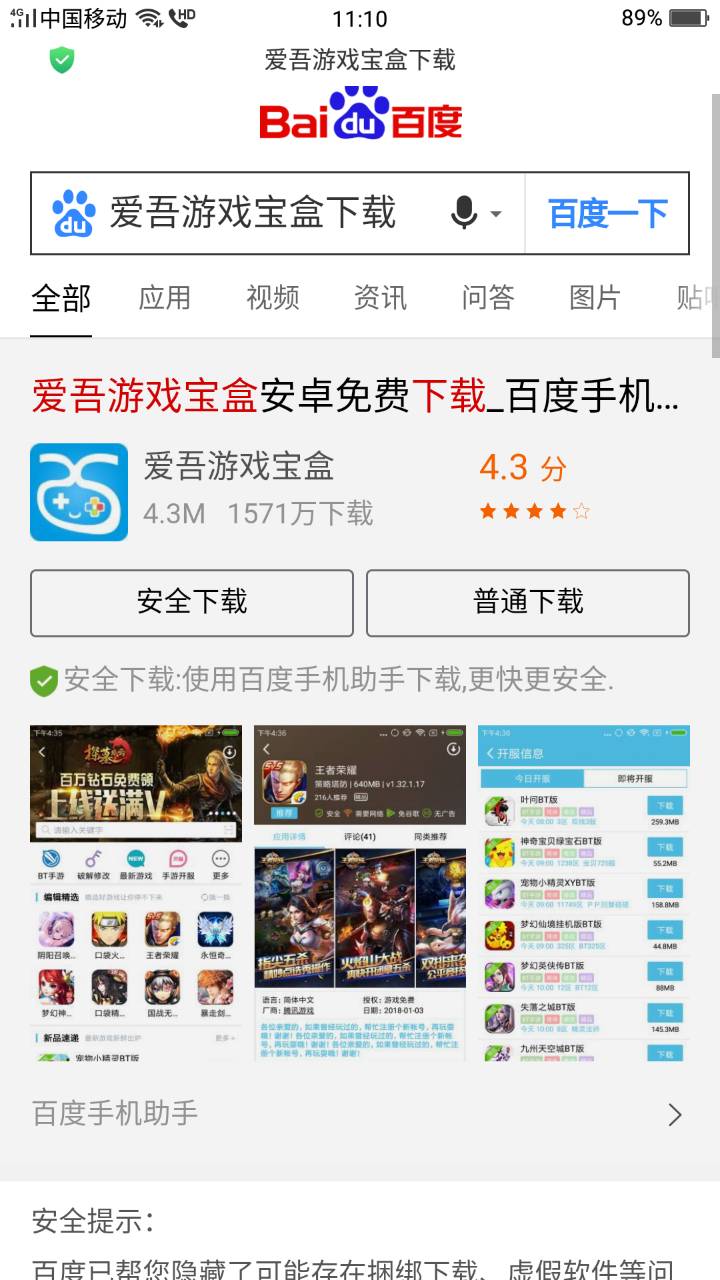Image resolution: width=720 pixels, height=1280 pixels.
Task: Open the 资讯 tab
Action: [380, 297]
